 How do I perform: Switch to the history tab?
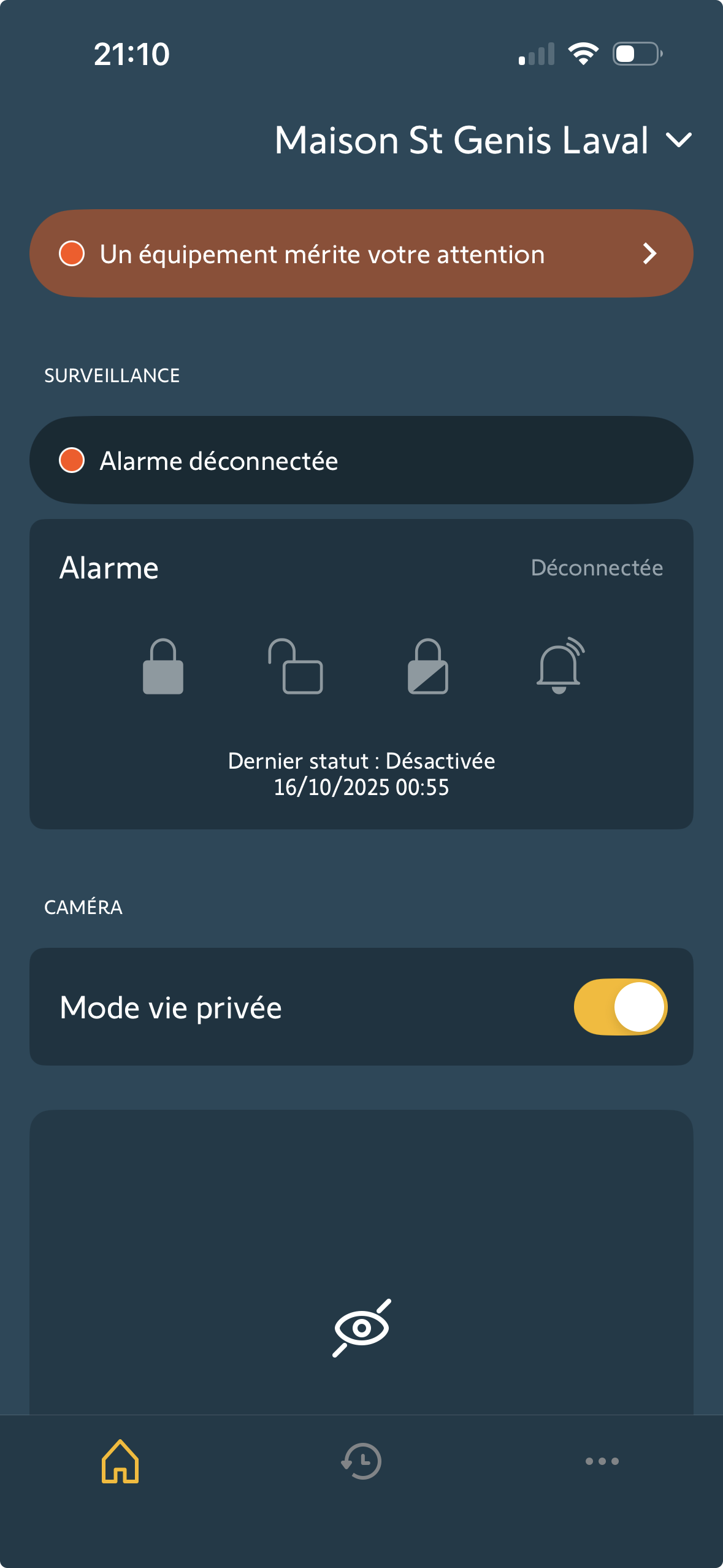point(361,1461)
